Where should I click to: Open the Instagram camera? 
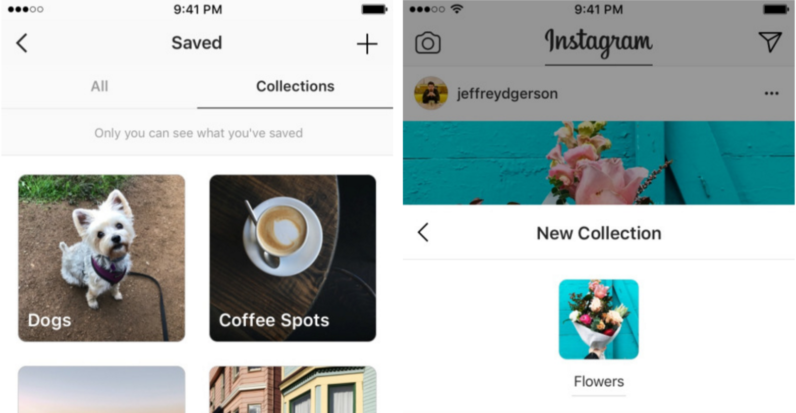tap(428, 43)
